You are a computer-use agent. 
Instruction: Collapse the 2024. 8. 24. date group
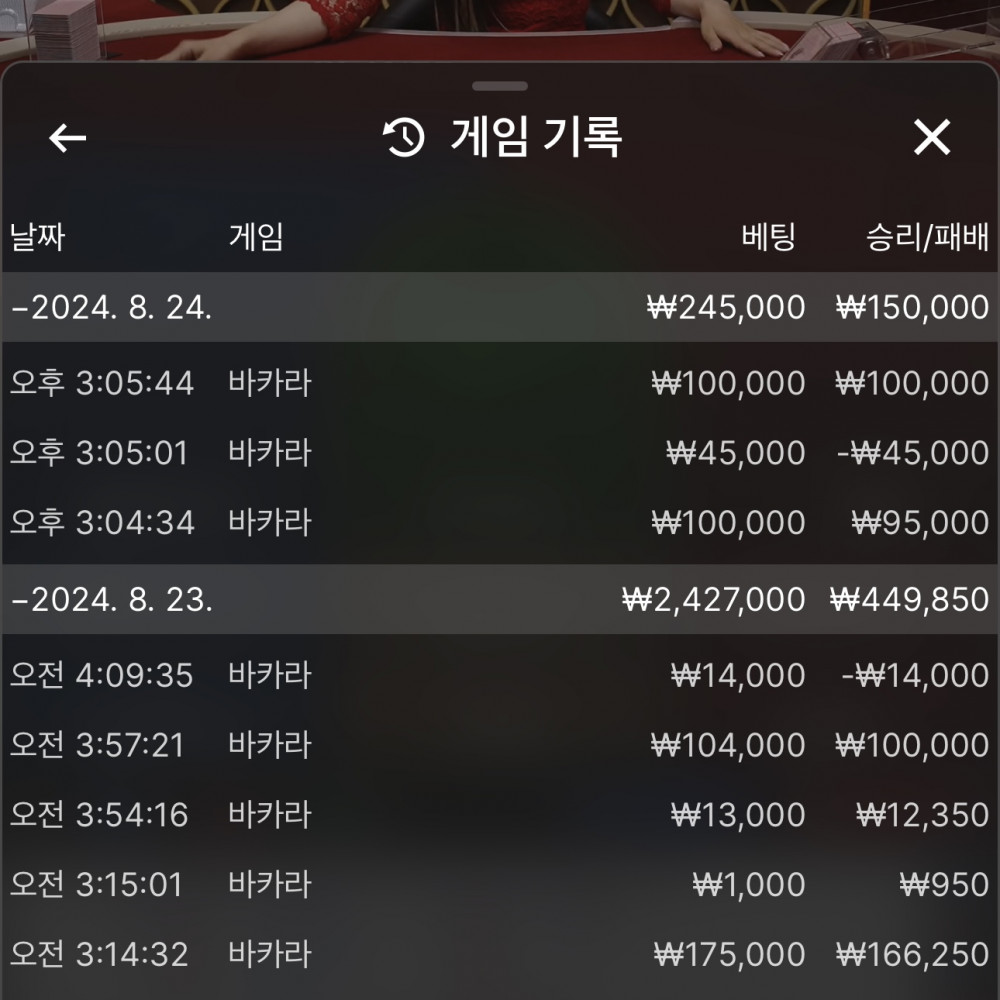click(x=112, y=307)
